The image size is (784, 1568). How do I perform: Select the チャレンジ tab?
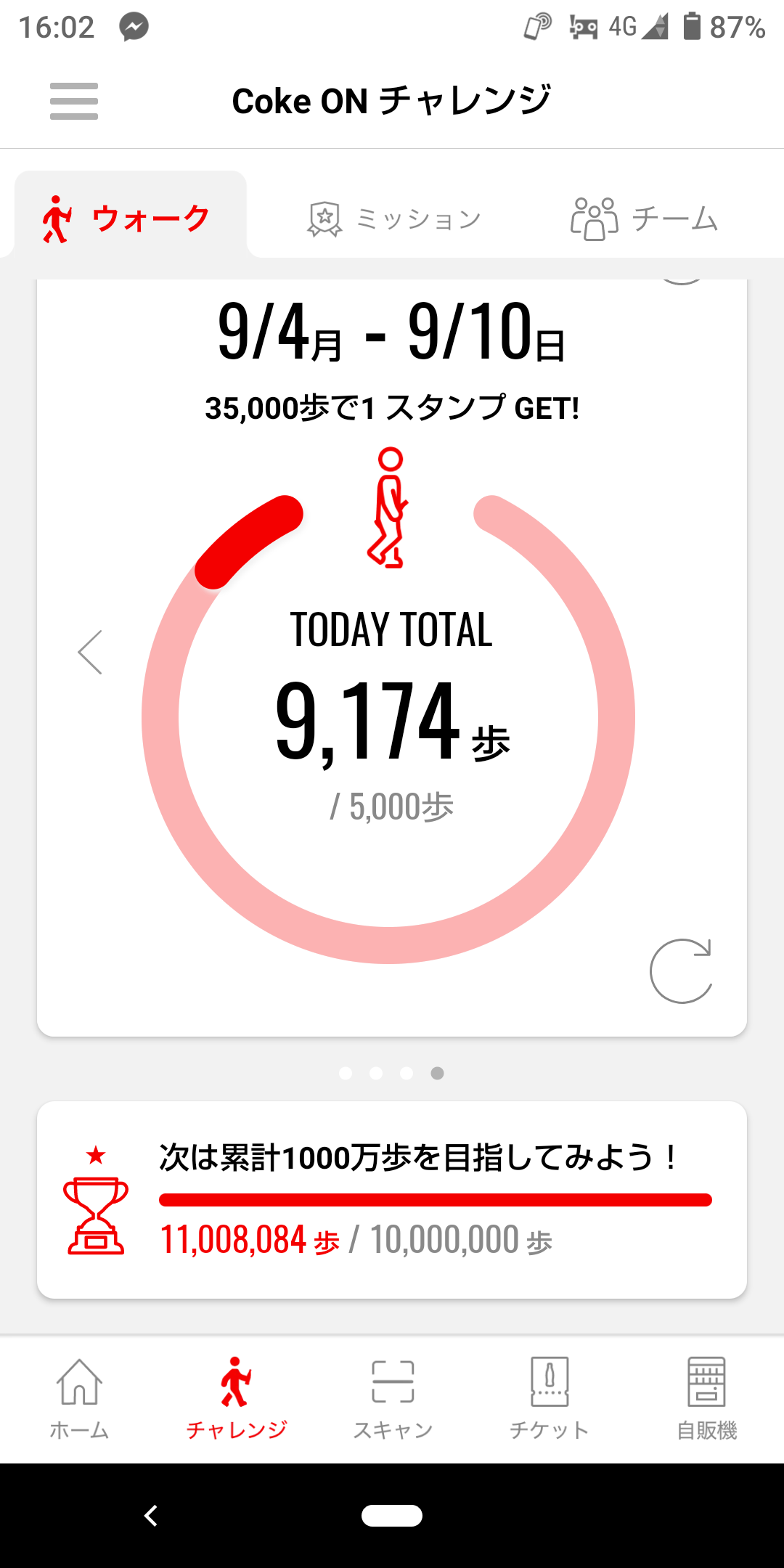coord(236,1399)
